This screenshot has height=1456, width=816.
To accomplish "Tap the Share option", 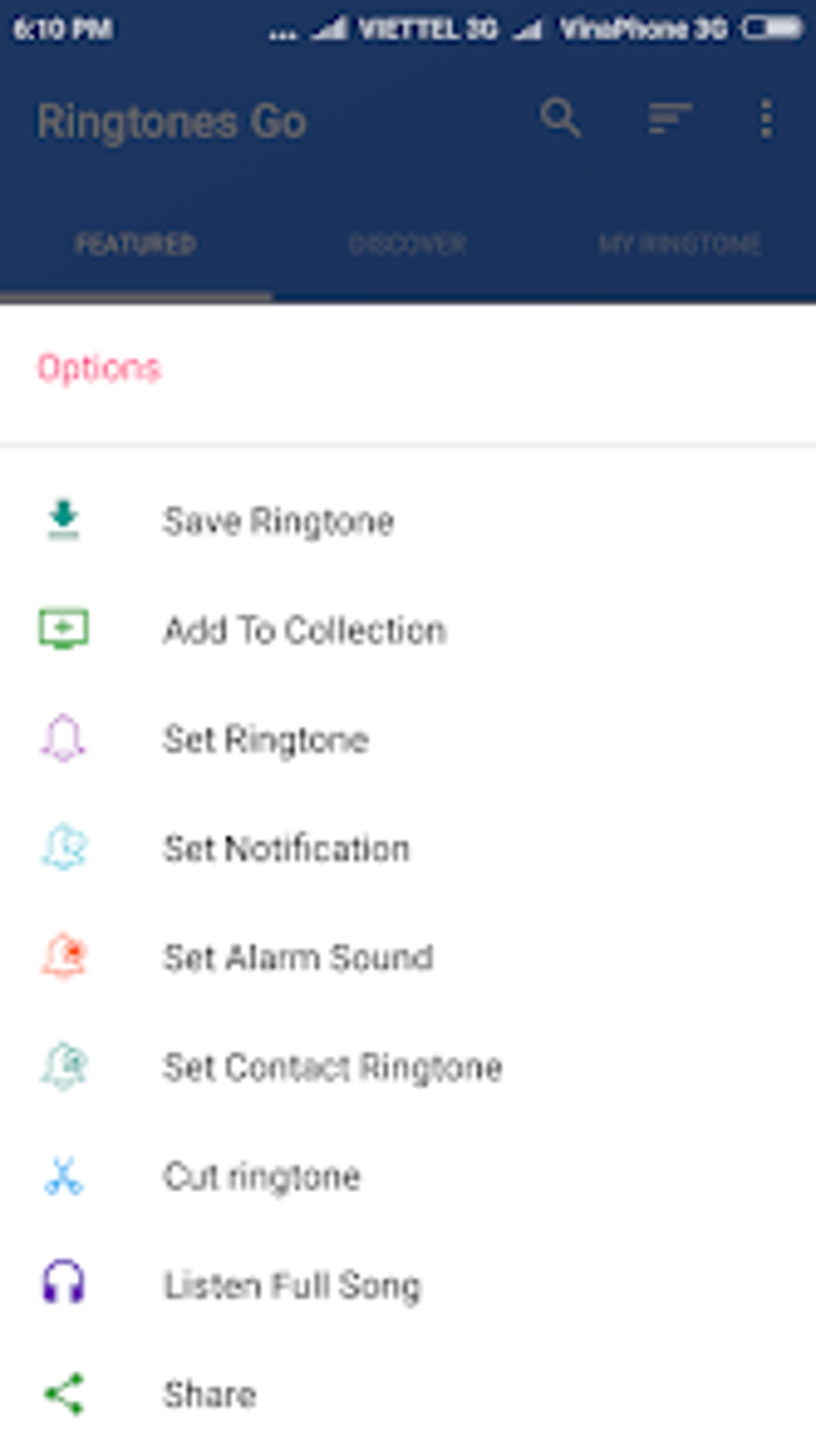I will 210,1394.
